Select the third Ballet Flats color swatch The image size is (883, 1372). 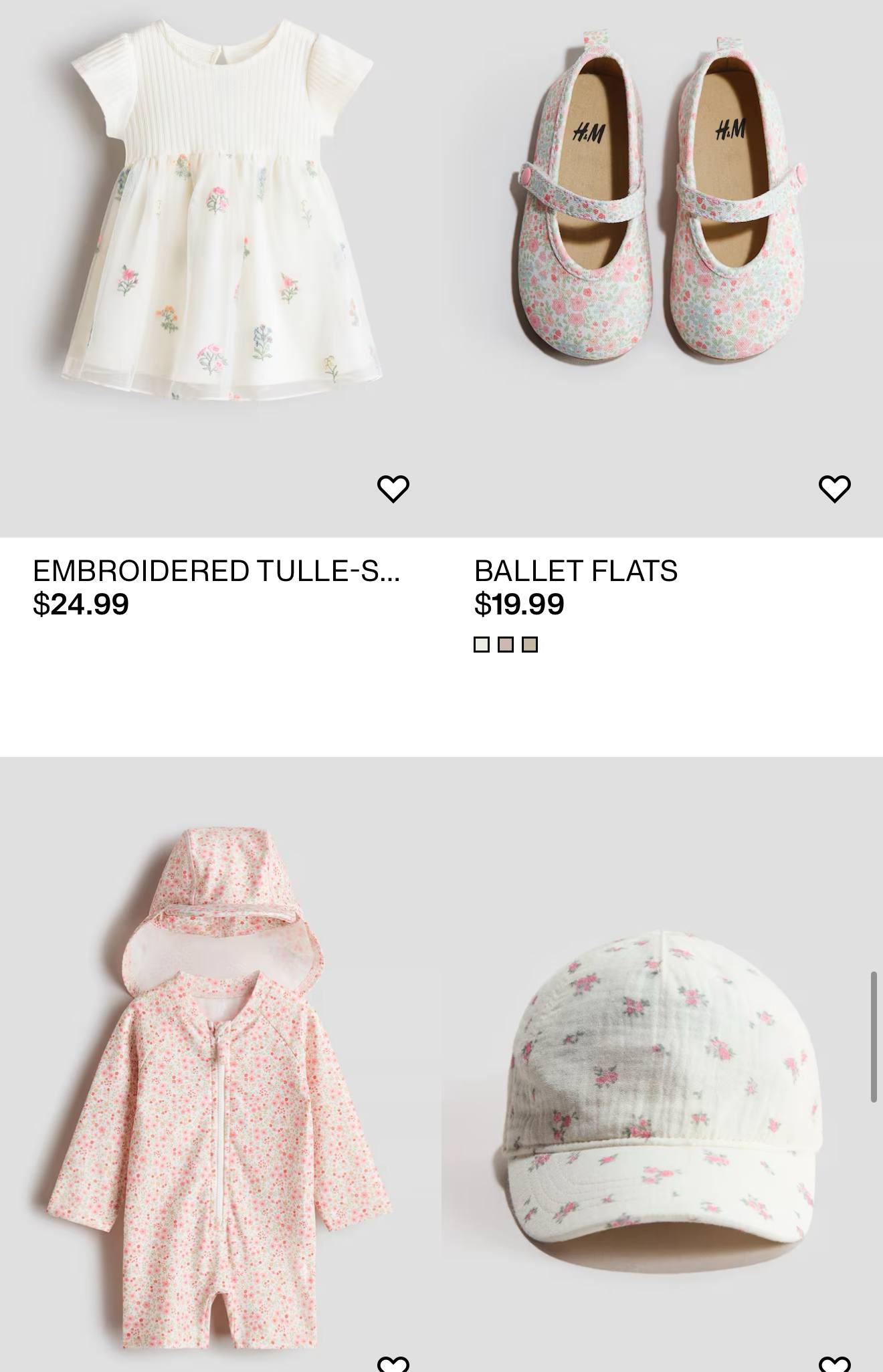[x=530, y=645]
